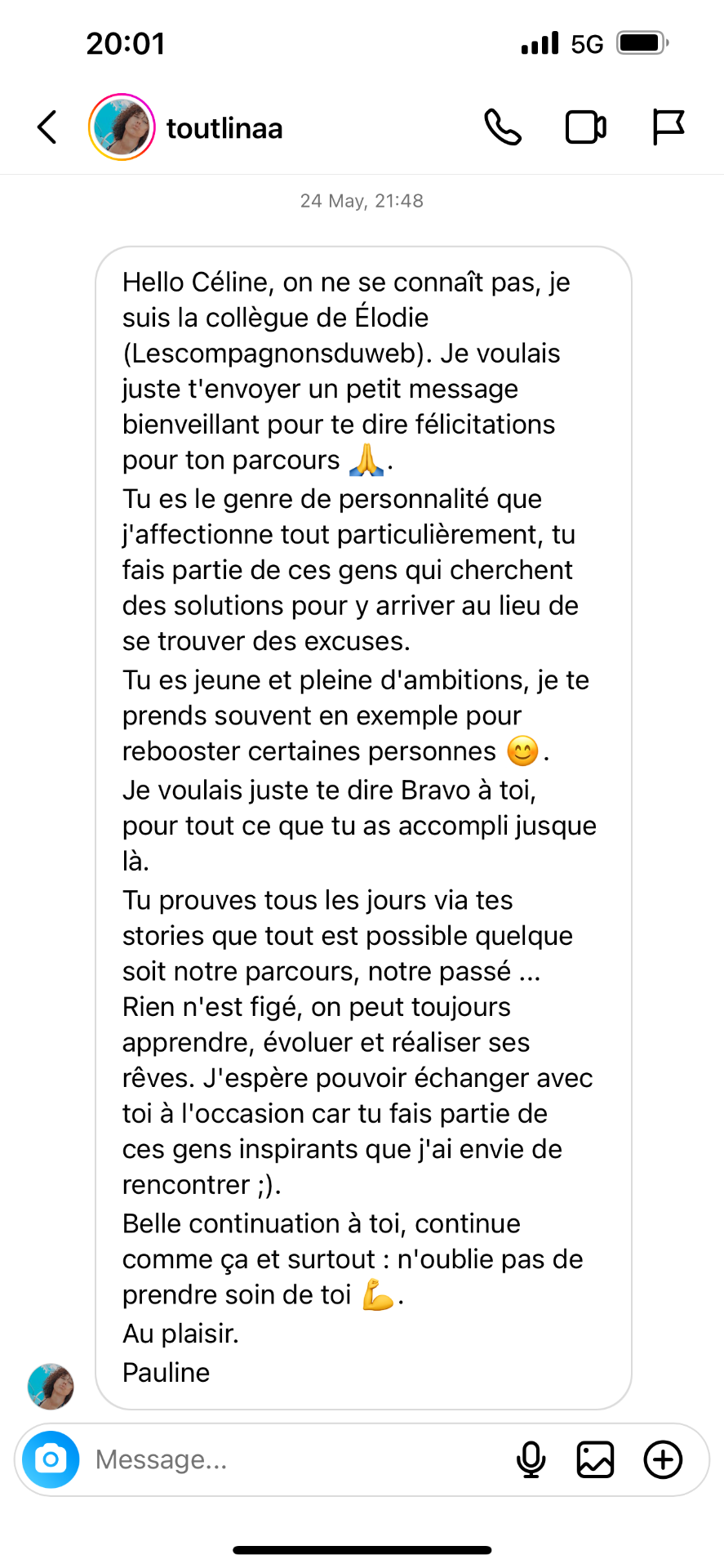Record a voice message with the microphone
This screenshot has width=724, height=1568.
[531, 1459]
